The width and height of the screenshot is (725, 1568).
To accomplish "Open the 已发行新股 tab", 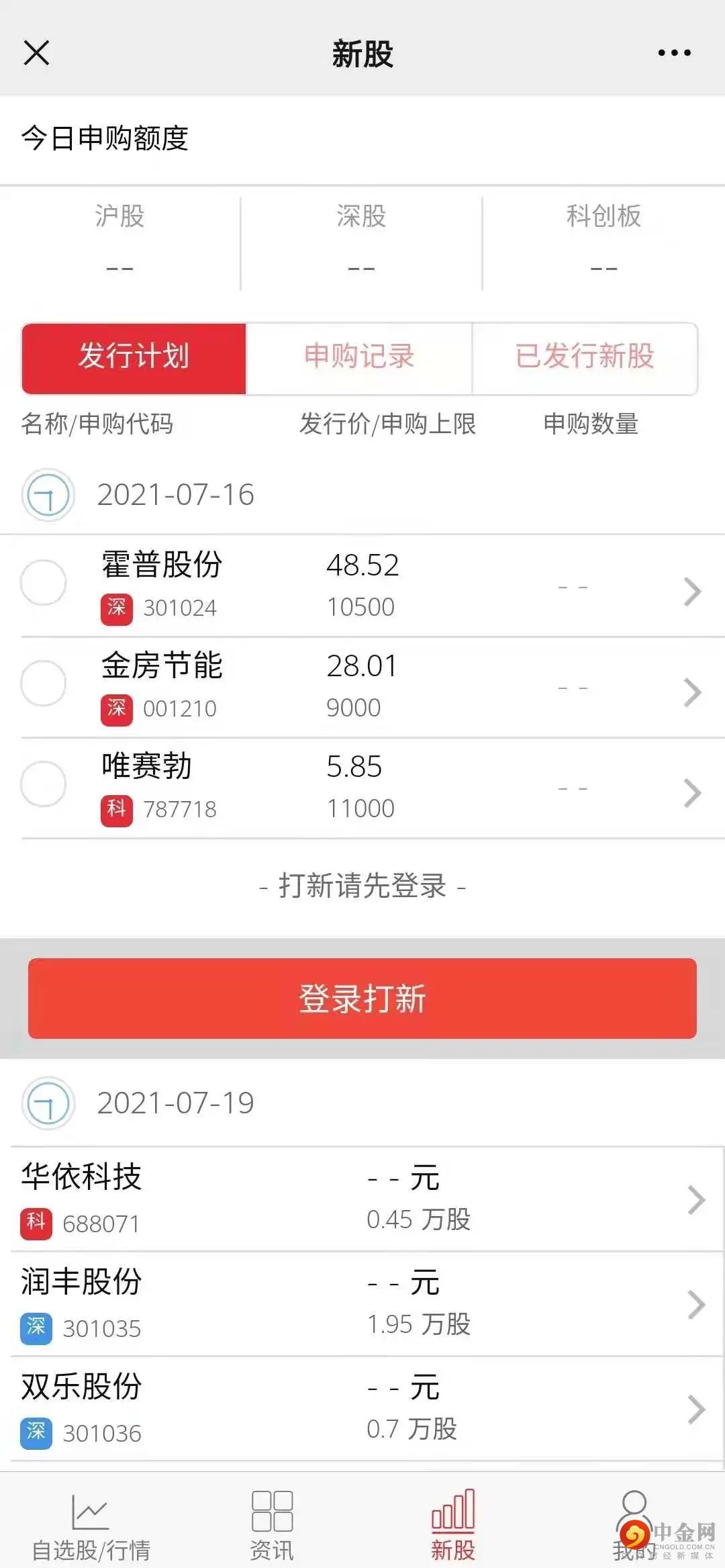I will click(x=585, y=357).
